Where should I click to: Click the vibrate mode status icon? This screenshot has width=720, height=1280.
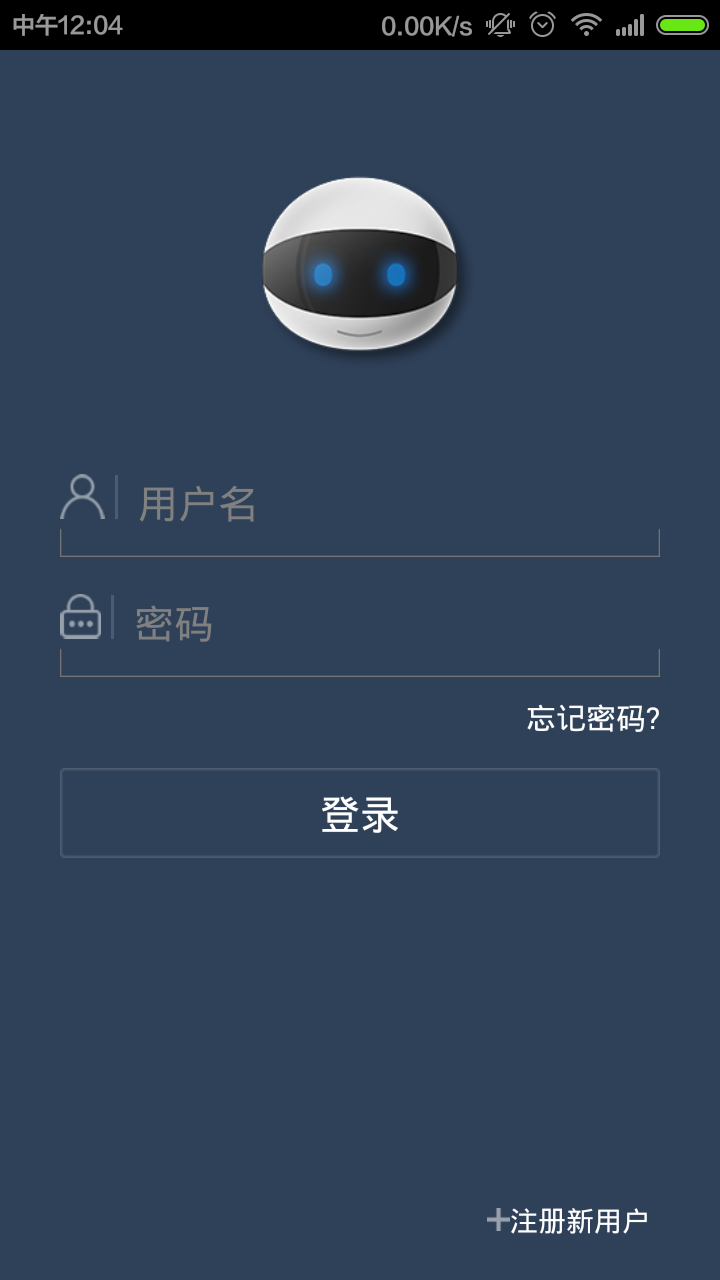coord(500,25)
